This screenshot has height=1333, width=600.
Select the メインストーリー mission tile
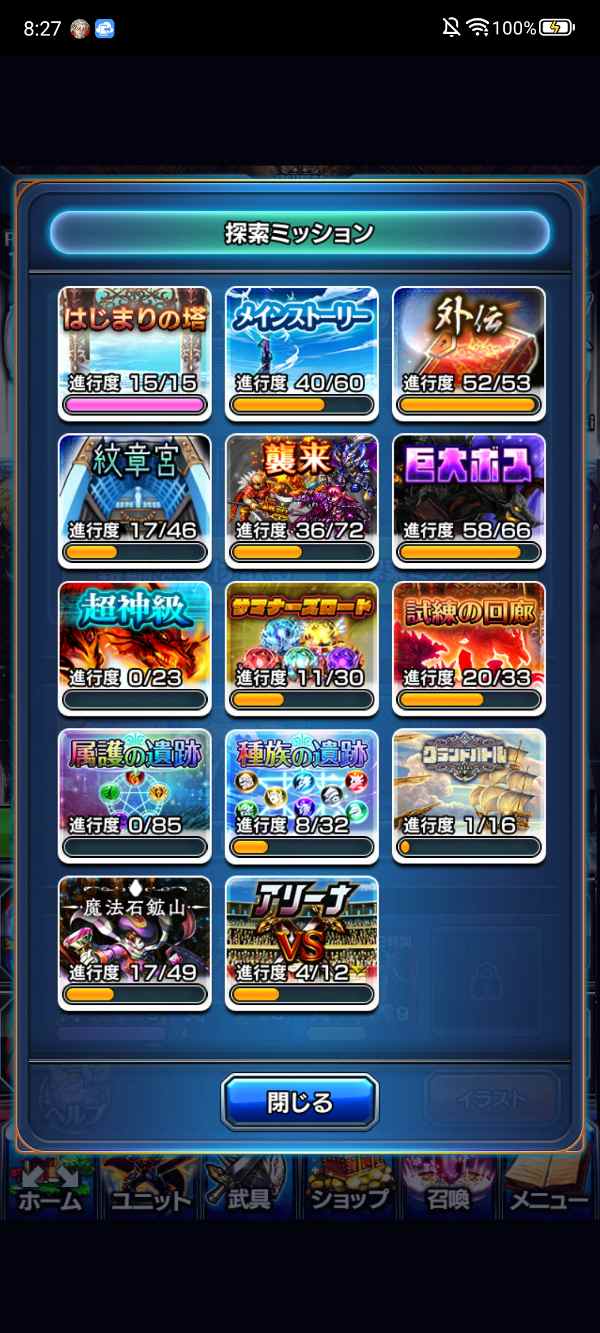coord(302,352)
